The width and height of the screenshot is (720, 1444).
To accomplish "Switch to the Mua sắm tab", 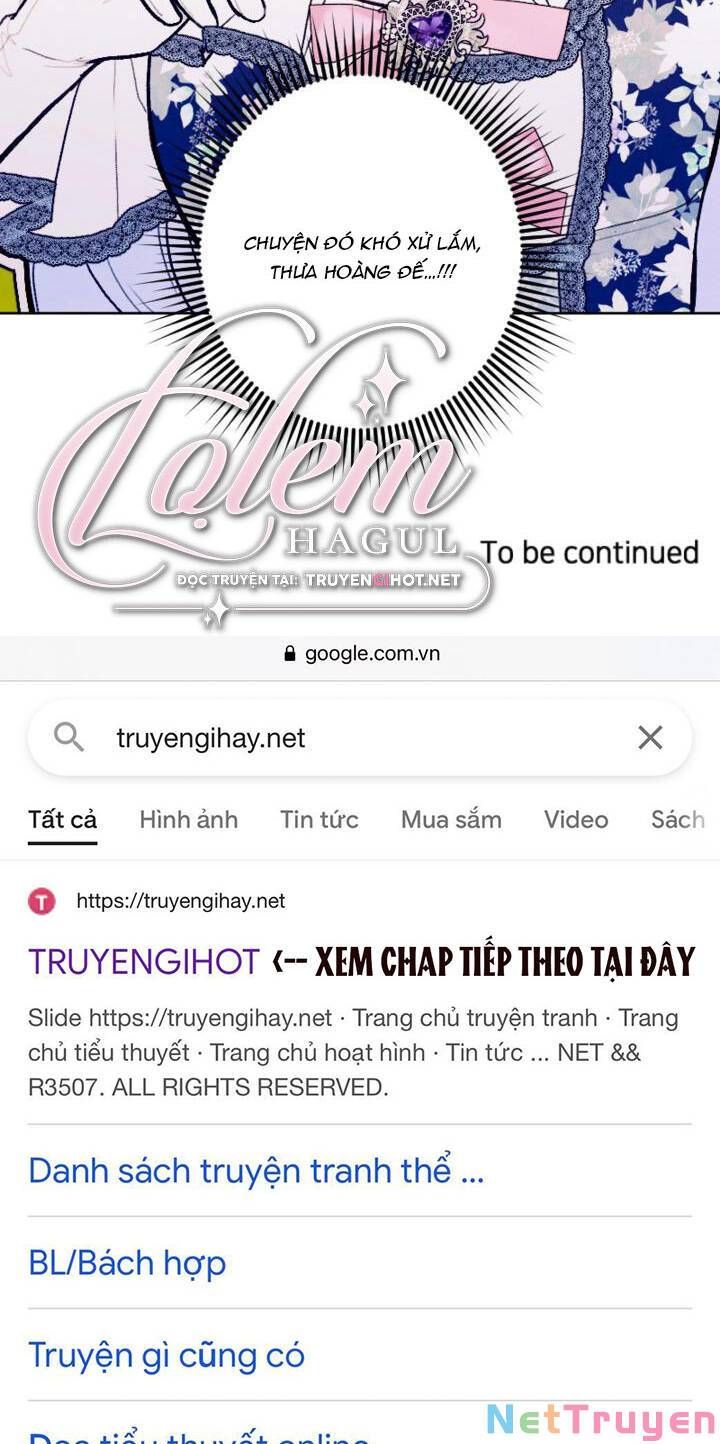I will (x=451, y=819).
